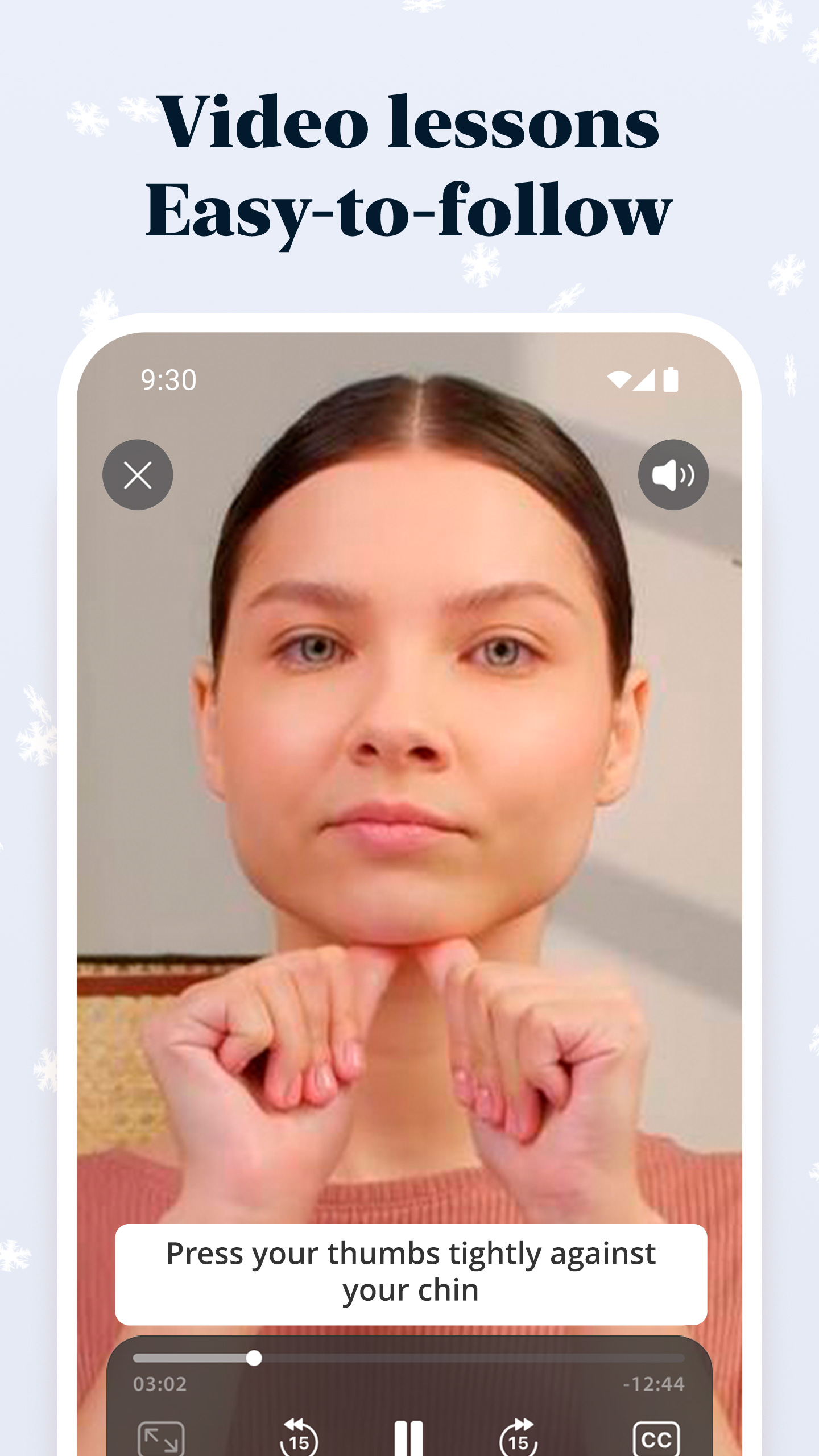The width and height of the screenshot is (819, 1456).
Task: Close the video lesson with the X
Action: (138, 476)
